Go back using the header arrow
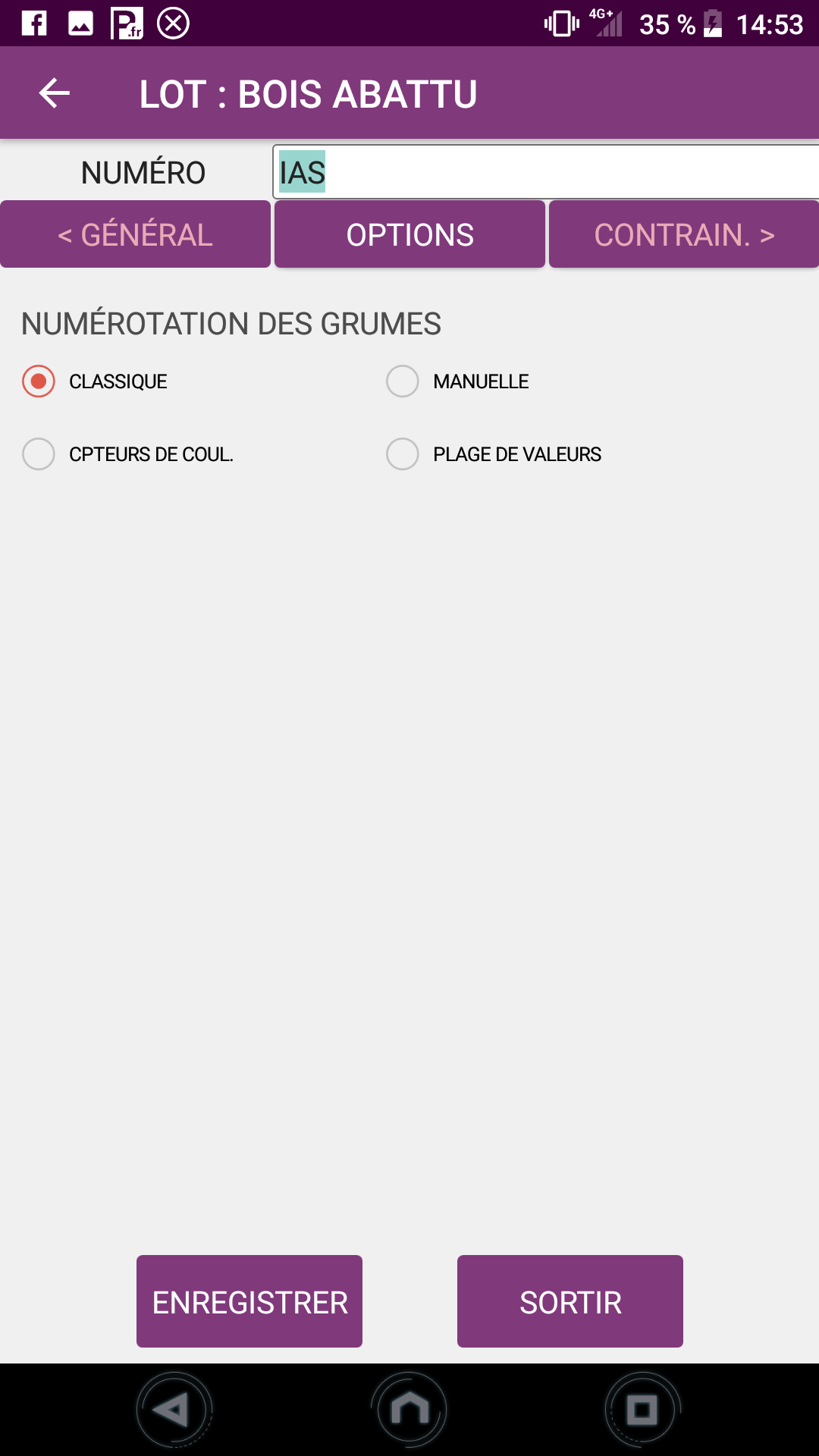The width and height of the screenshot is (819, 1456). coord(54,93)
